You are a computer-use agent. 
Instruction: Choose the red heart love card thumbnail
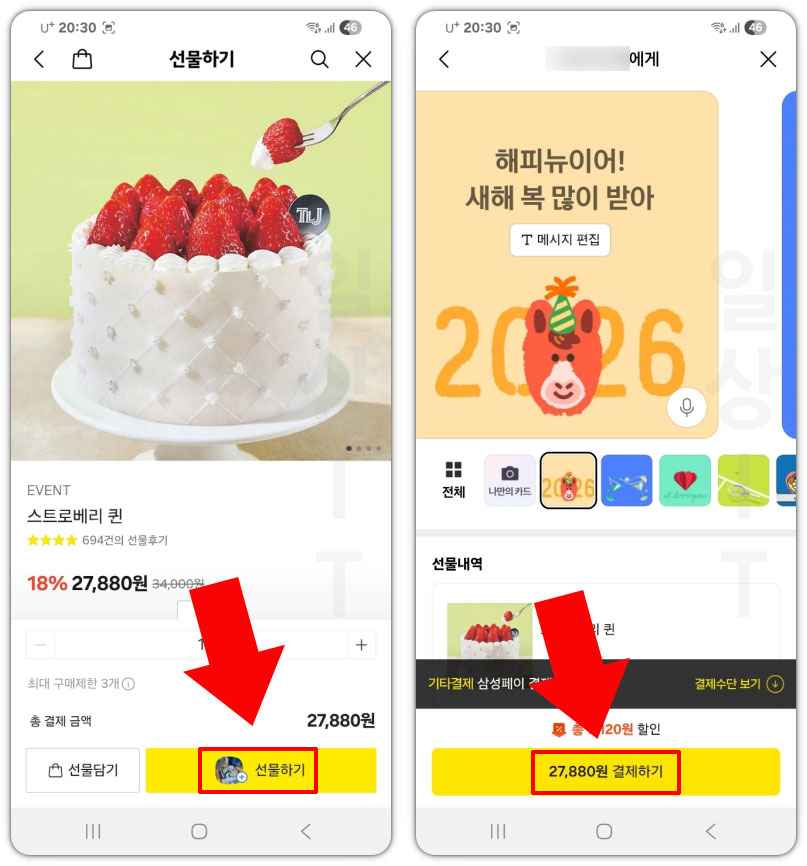pos(686,481)
